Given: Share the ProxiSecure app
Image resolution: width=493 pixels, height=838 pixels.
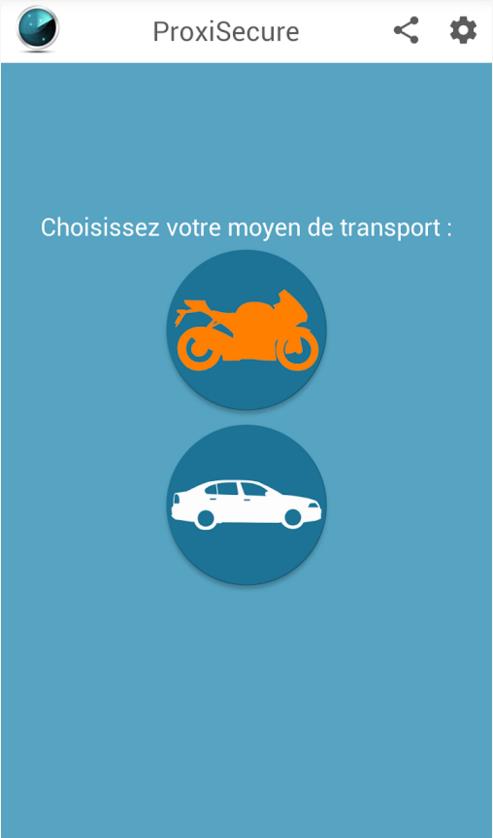Looking at the screenshot, I should point(406,30).
